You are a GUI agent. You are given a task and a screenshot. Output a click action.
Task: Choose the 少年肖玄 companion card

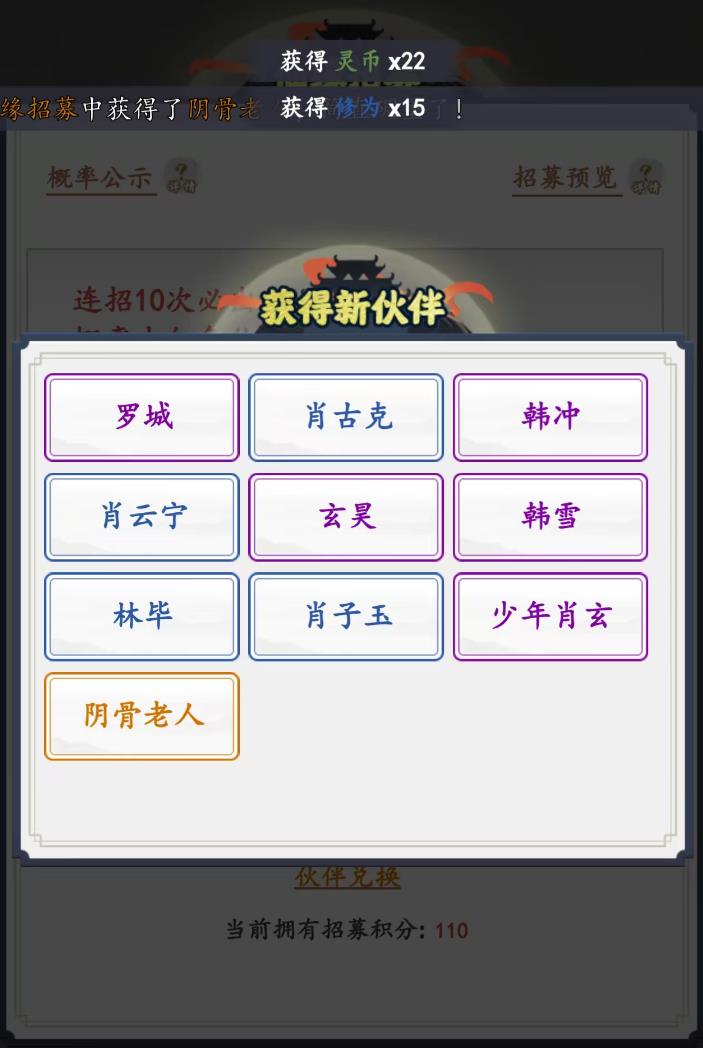[550, 616]
